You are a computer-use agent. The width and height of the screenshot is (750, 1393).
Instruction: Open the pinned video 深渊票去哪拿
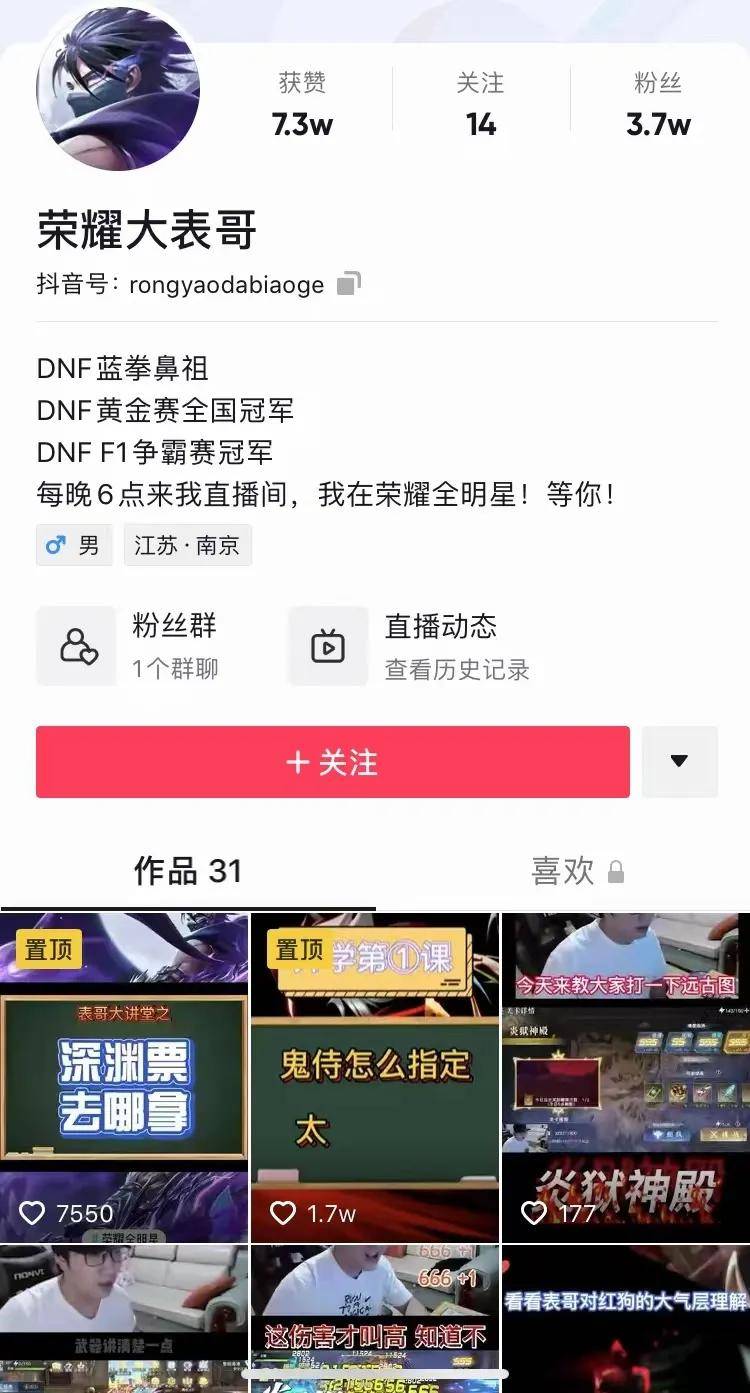click(124, 1077)
